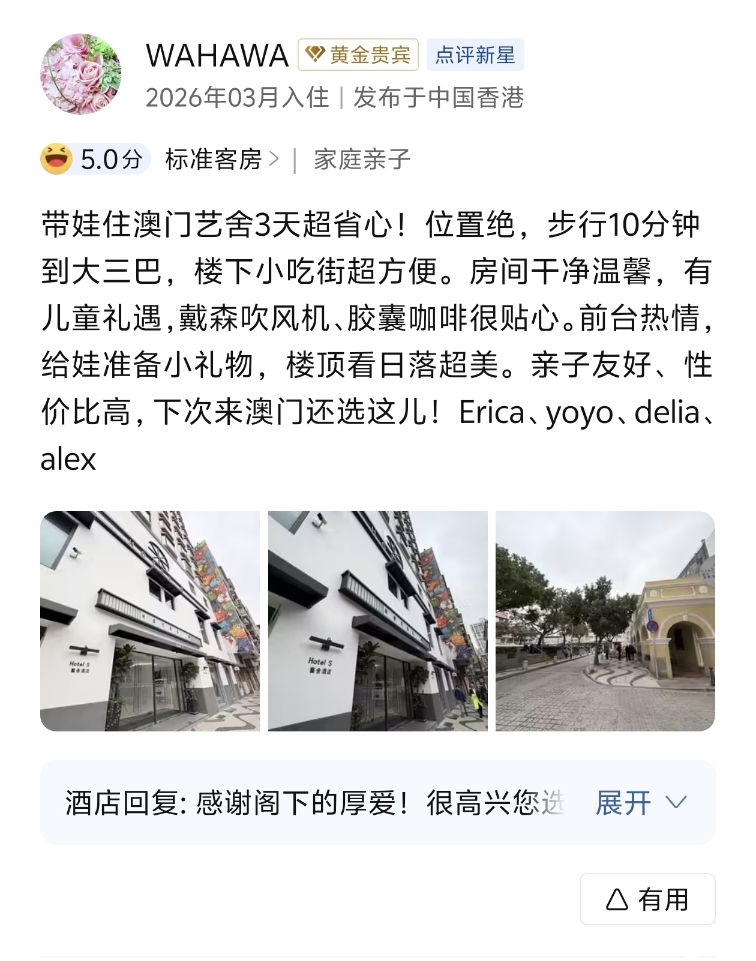
Task: Expand the hotel reply with 展开
Action: 640,802
